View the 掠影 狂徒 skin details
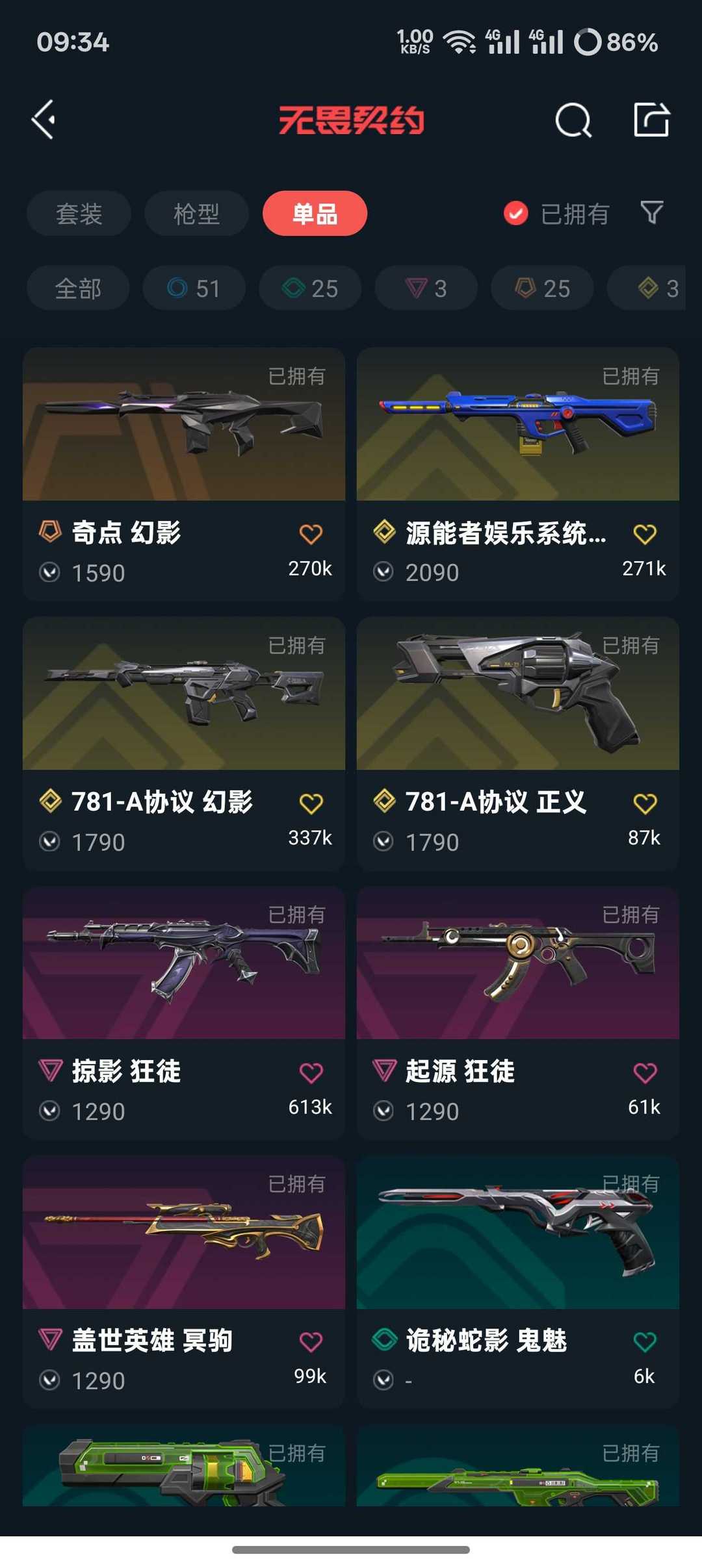Image resolution: width=702 pixels, height=1568 pixels. [184, 1013]
